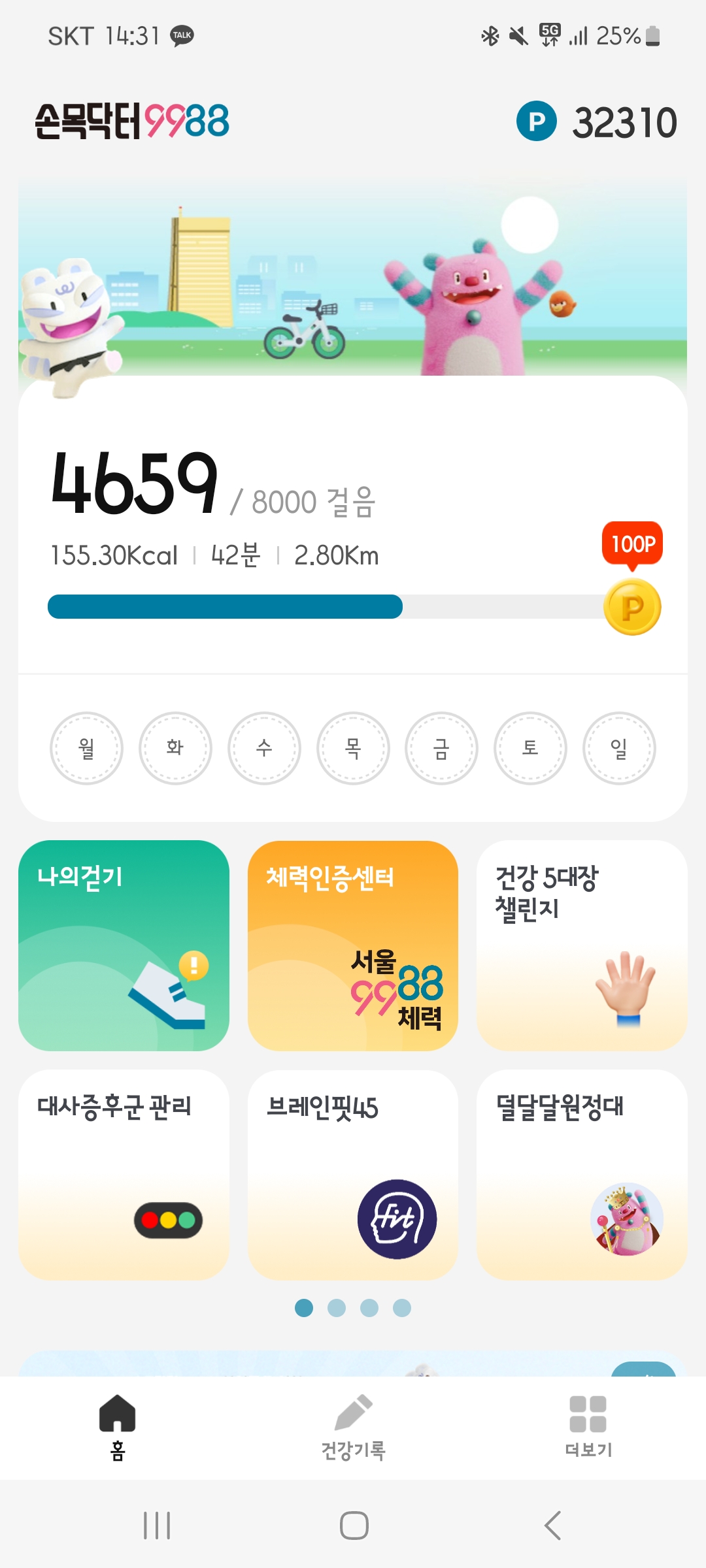Open the points balance 32310
The image size is (706, 1568).
click(x=597, y=122)
